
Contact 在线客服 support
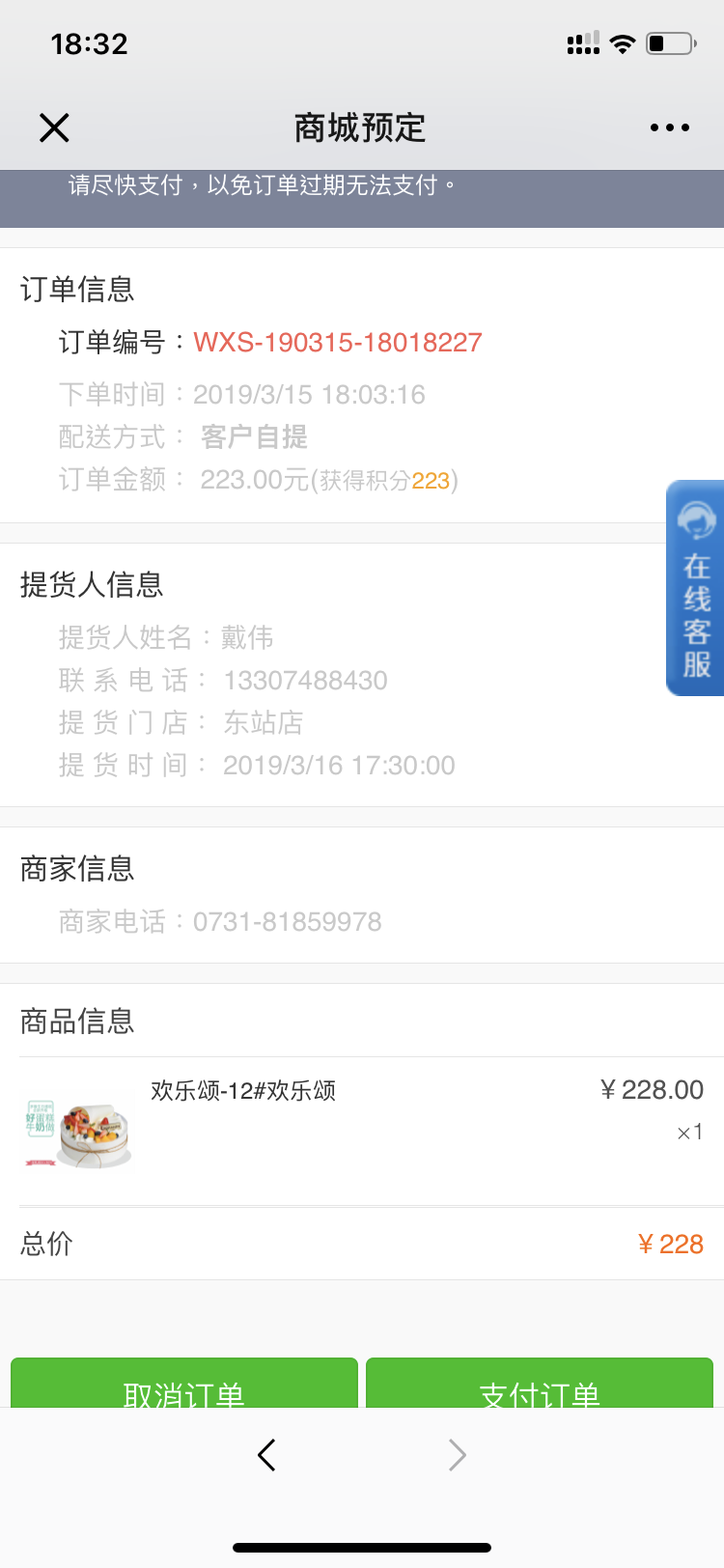695,588
